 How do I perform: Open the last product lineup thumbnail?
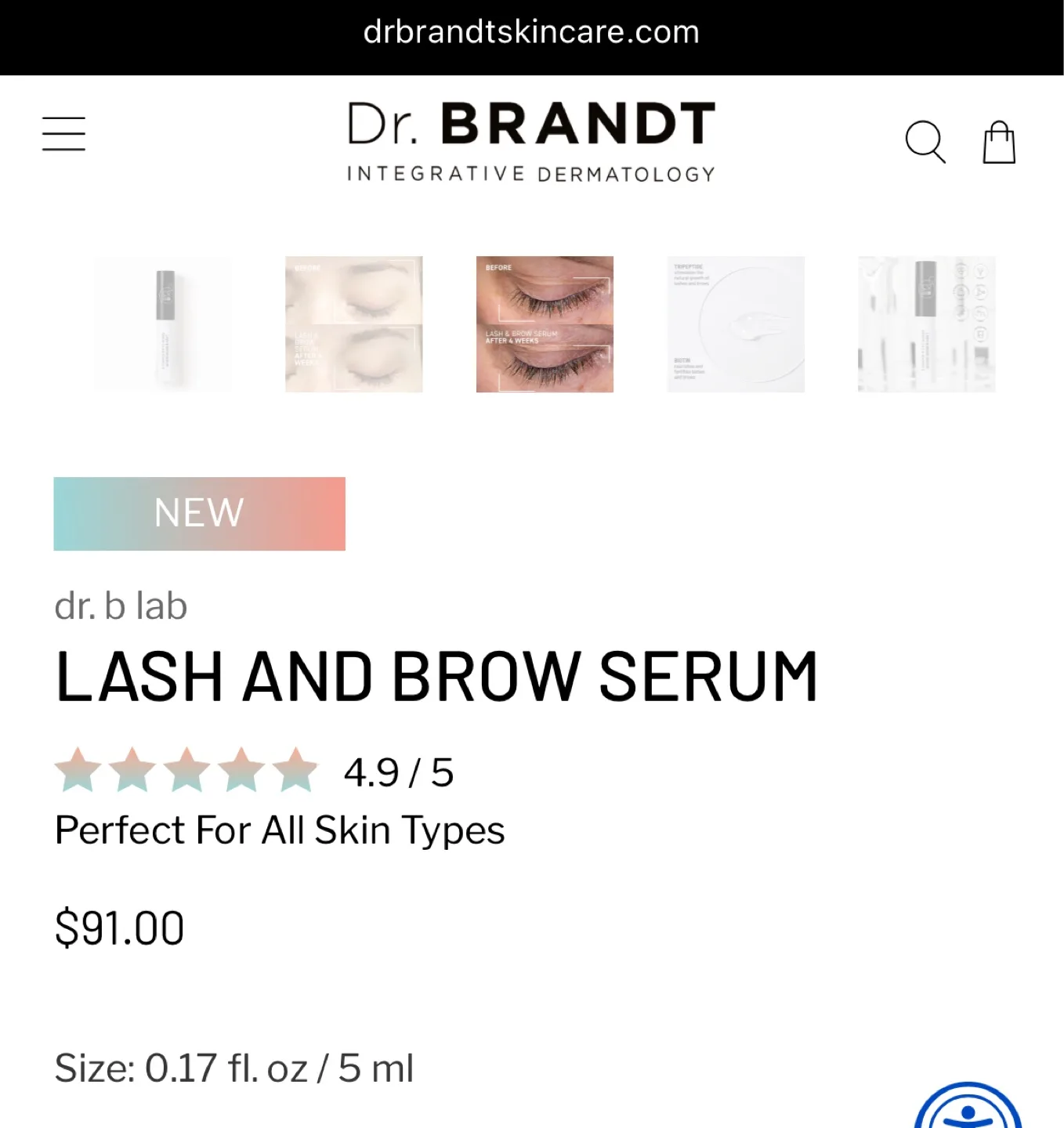click(x=926, y=324)
